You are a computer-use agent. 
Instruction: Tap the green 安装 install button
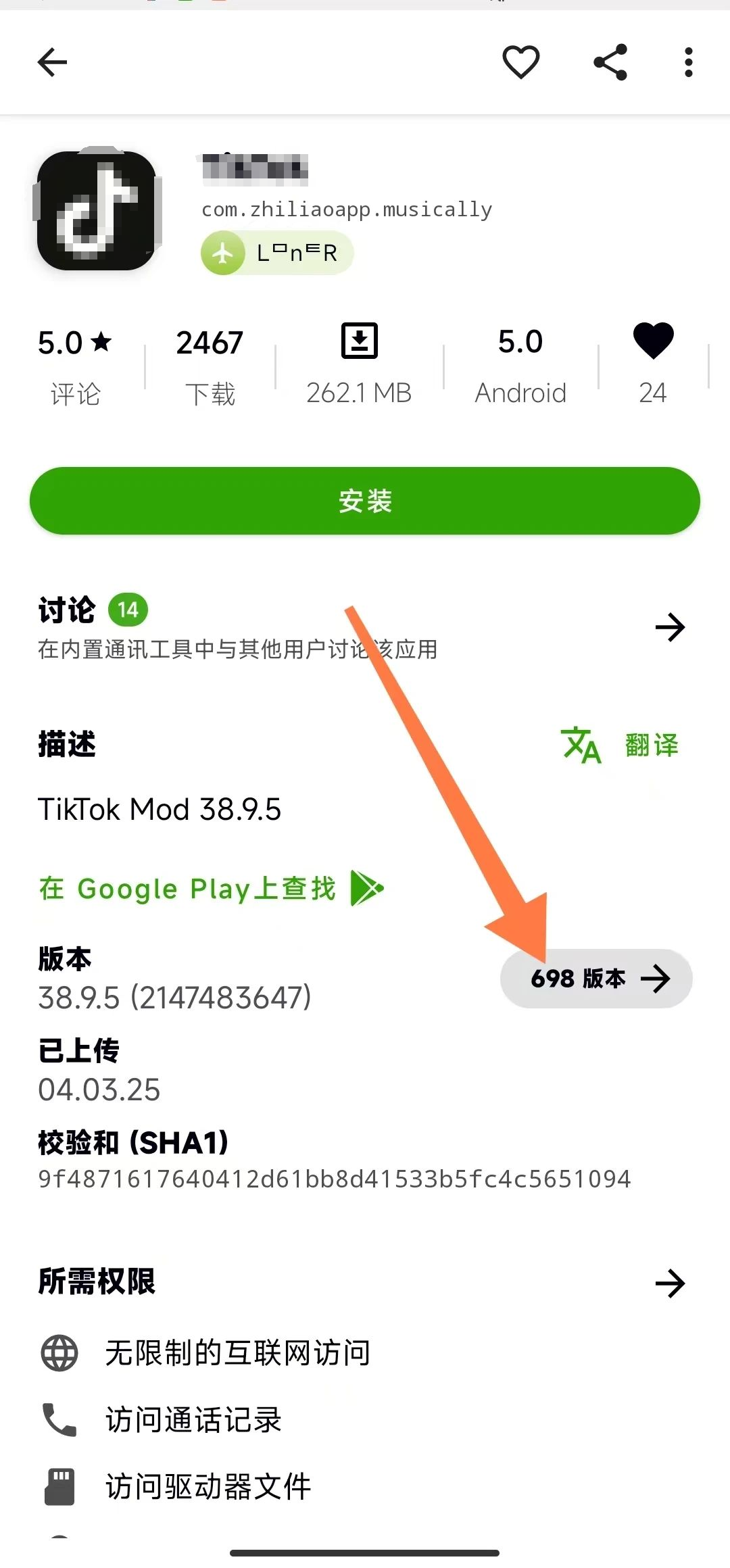point(365,501)
